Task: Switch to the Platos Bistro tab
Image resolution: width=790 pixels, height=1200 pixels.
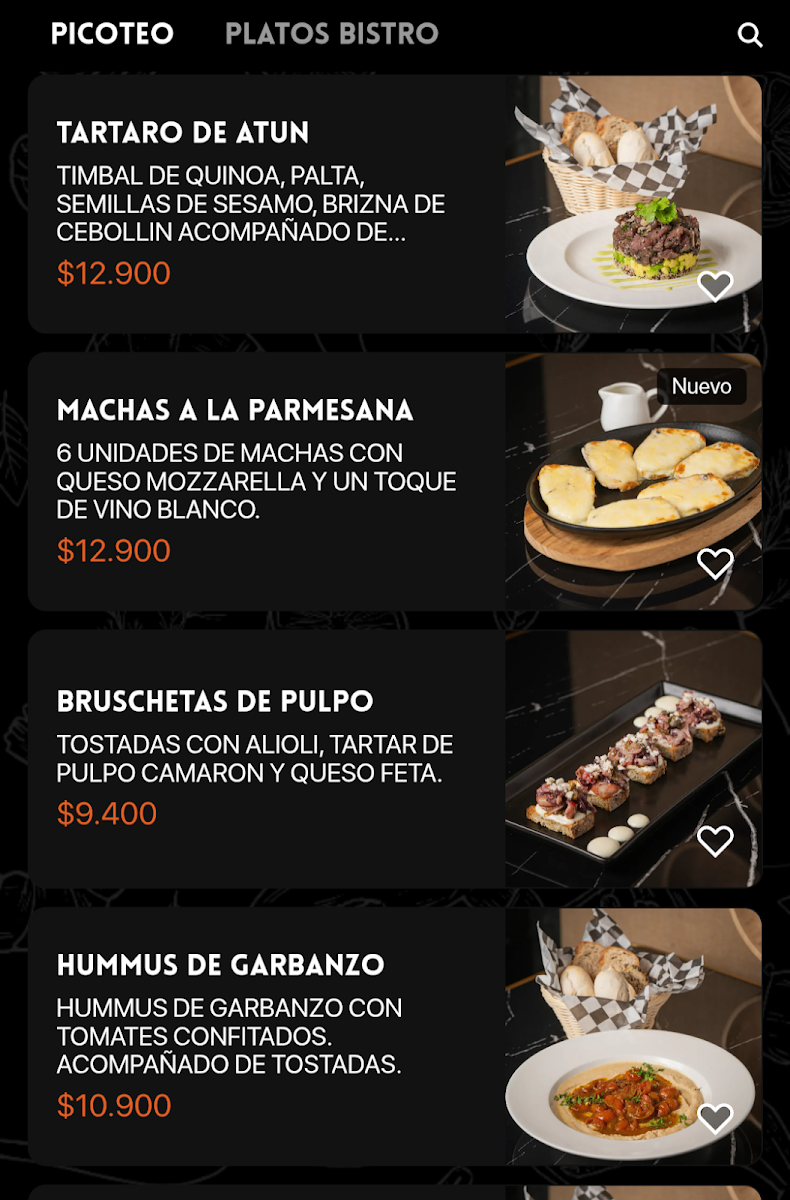Action: 331,34
